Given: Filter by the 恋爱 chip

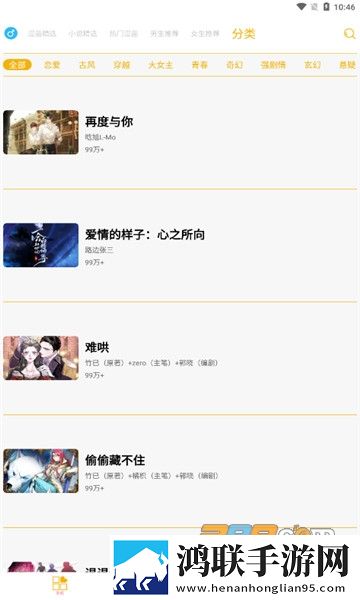Looking at the screenshot, I should click(x=52, y=65).
